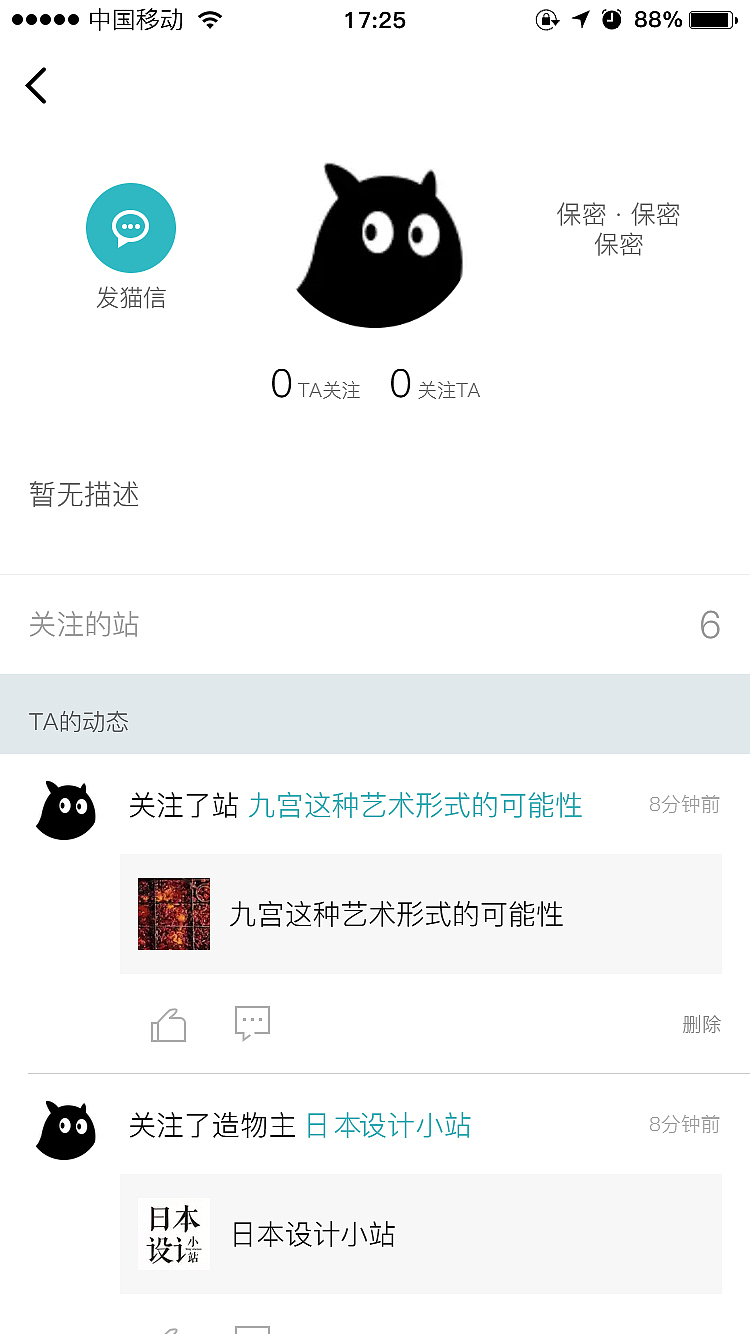The width and height of the screenshot is (750, 1334).
Task: Go back using the top-left arrow
Action: tap(37, 86)
